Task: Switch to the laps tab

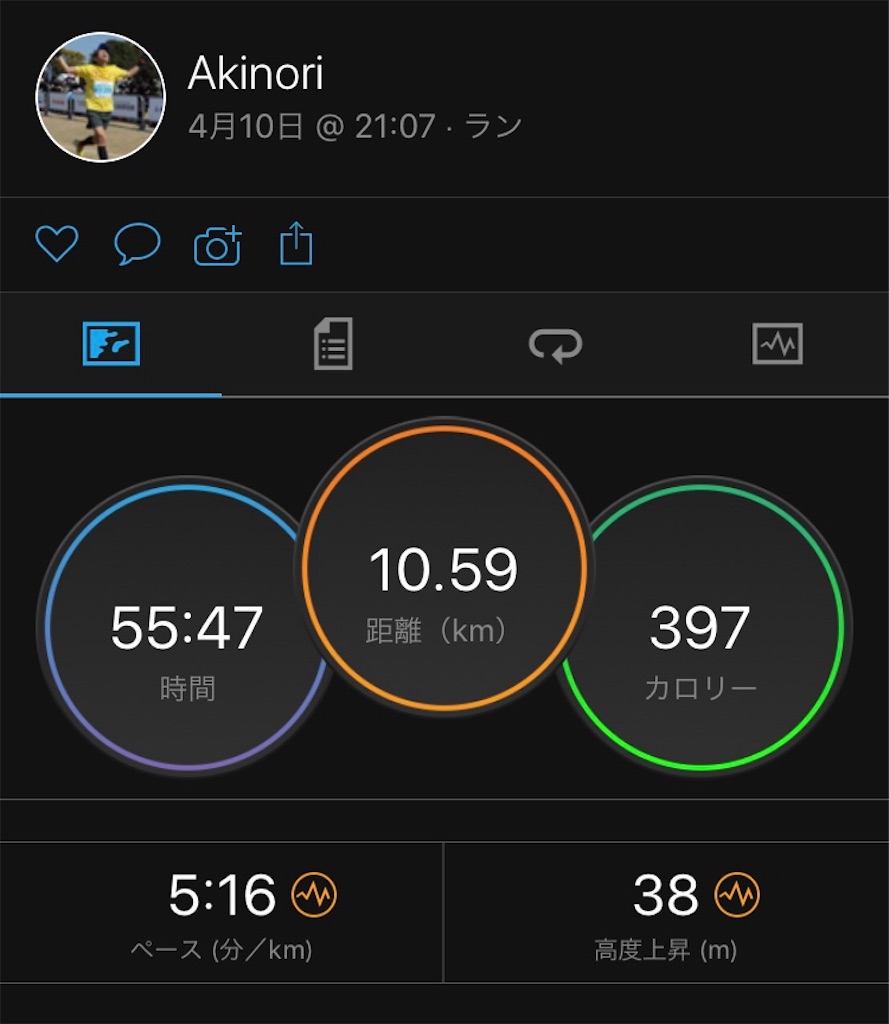Action: pos(555,345)
